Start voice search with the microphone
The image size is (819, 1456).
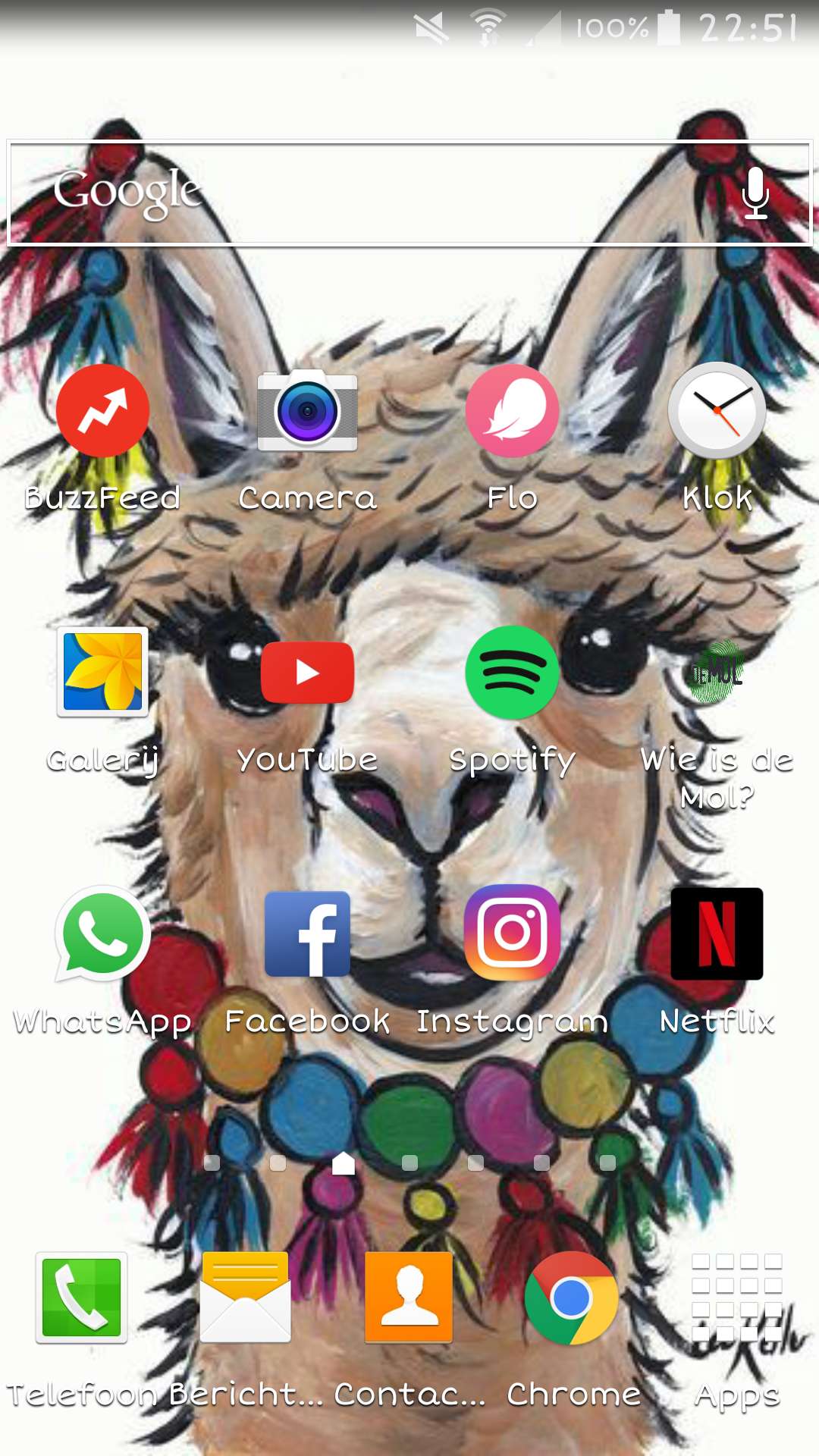[x=755, y=193]
